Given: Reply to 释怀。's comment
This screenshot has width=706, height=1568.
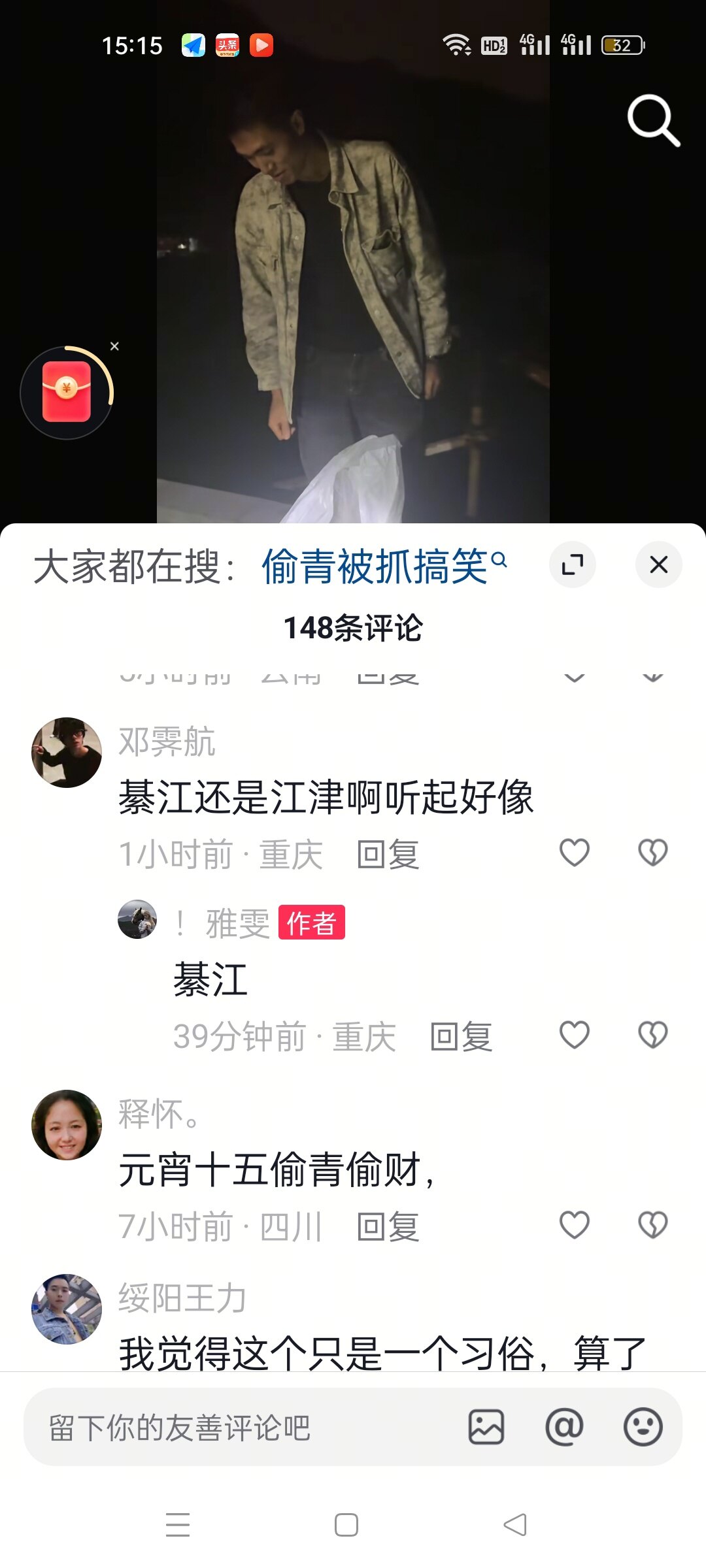Looking at the screenshot, I should click(388, 1226).
